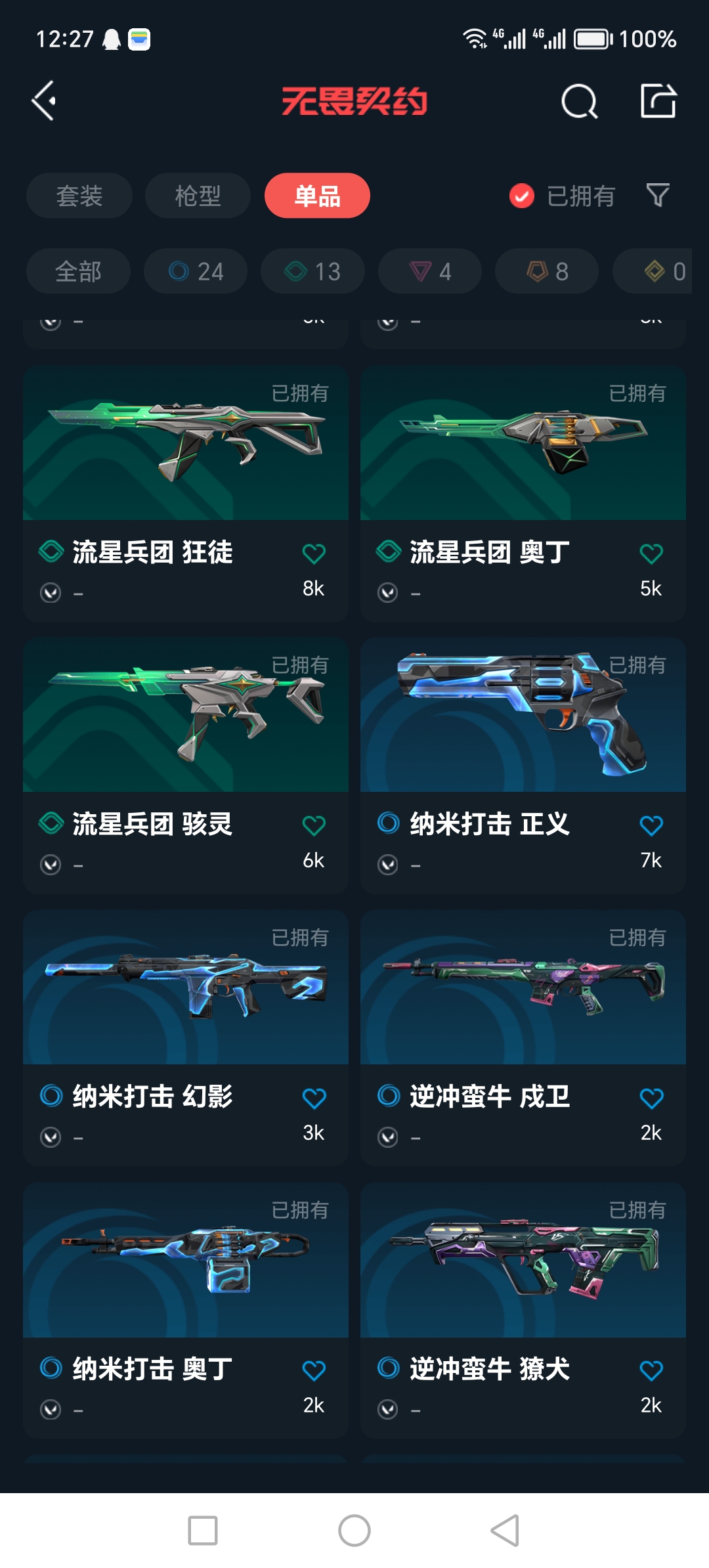709x1568 pixels.
Task: Switch to the 枪型 tab
Action: click(198, 196)
